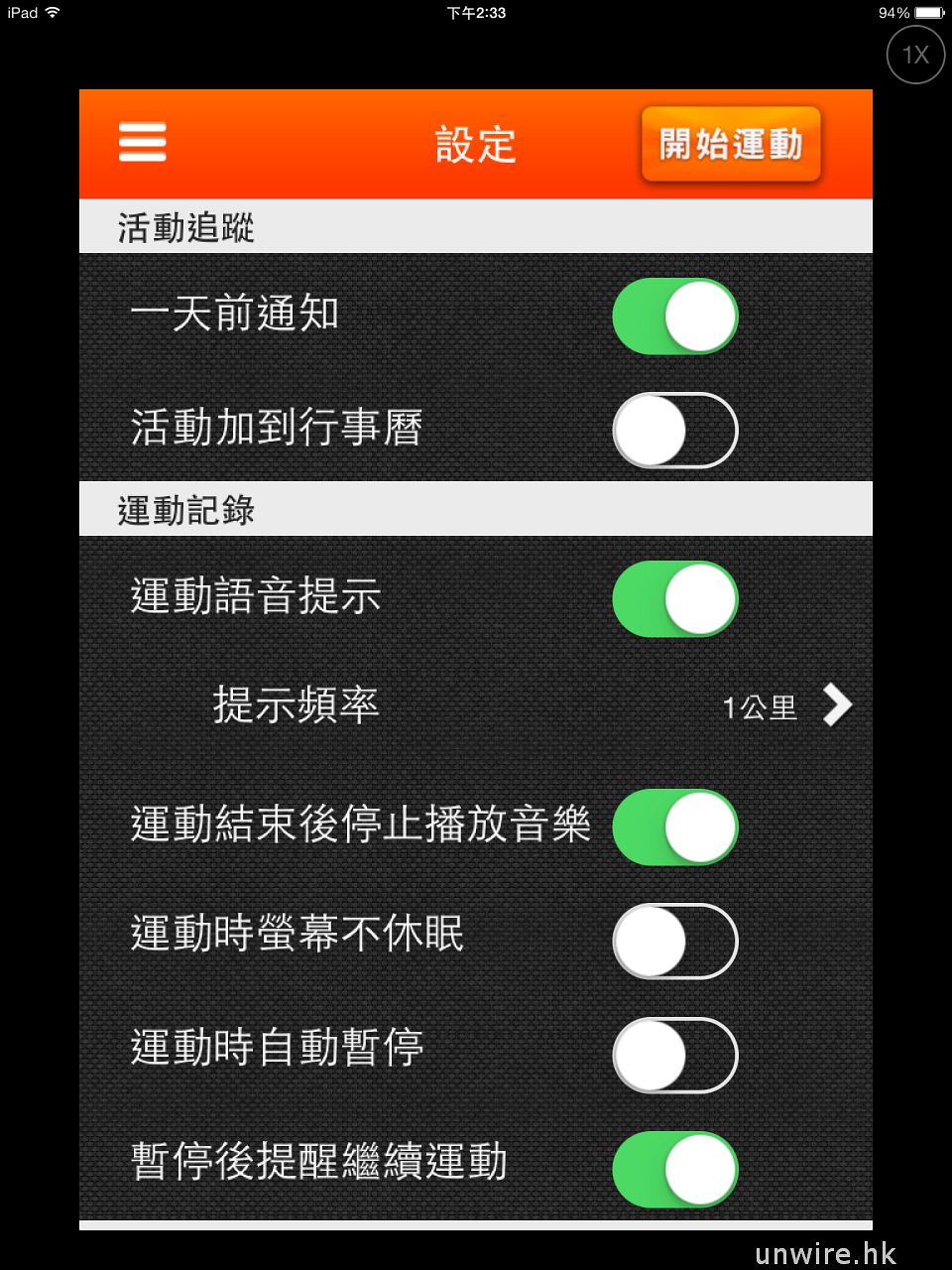
Task: Switch off 暫停後提醒繼續運動
Action: (x=675, y=1170)
